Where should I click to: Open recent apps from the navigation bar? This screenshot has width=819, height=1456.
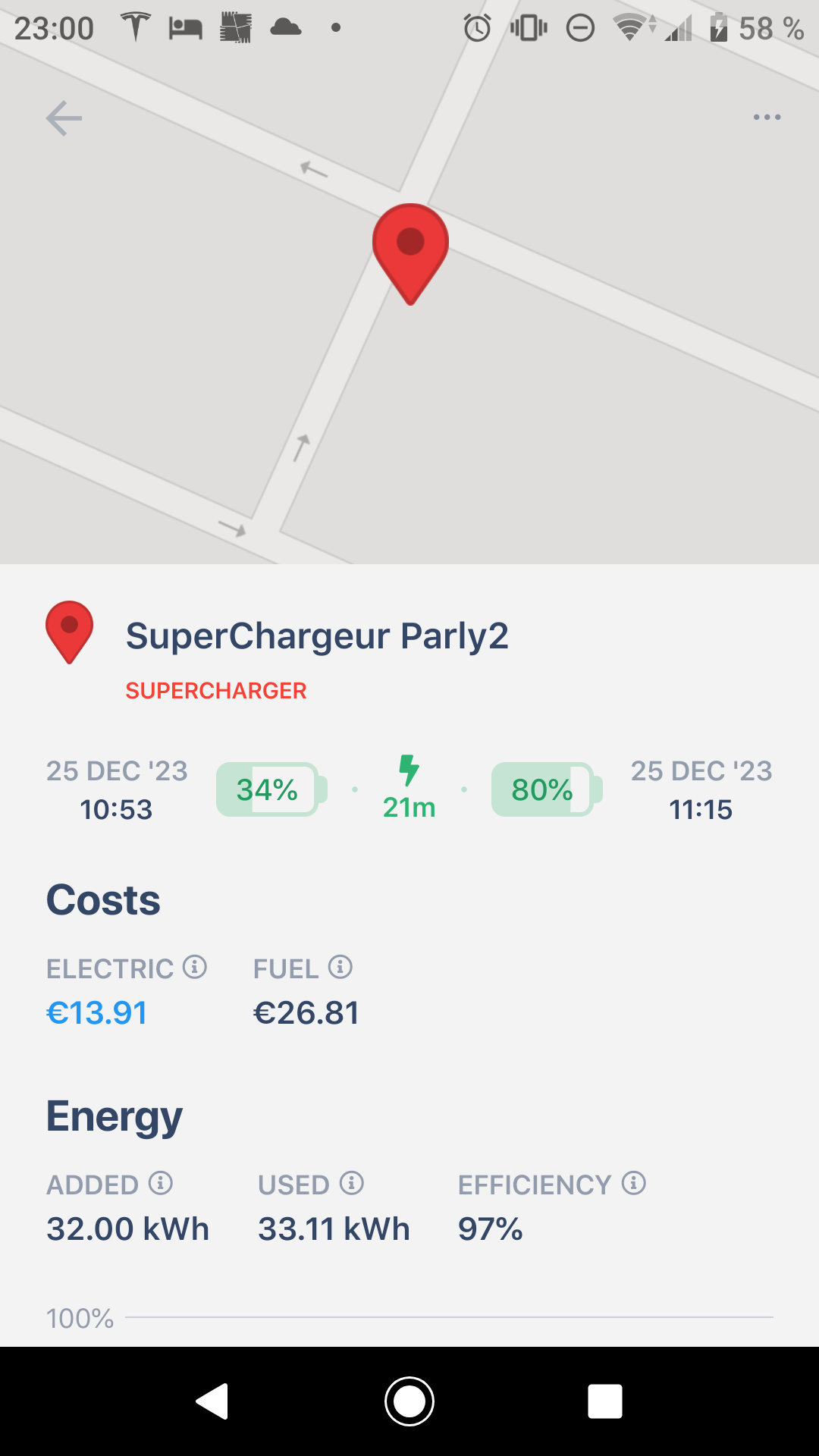pos(605,1401)
